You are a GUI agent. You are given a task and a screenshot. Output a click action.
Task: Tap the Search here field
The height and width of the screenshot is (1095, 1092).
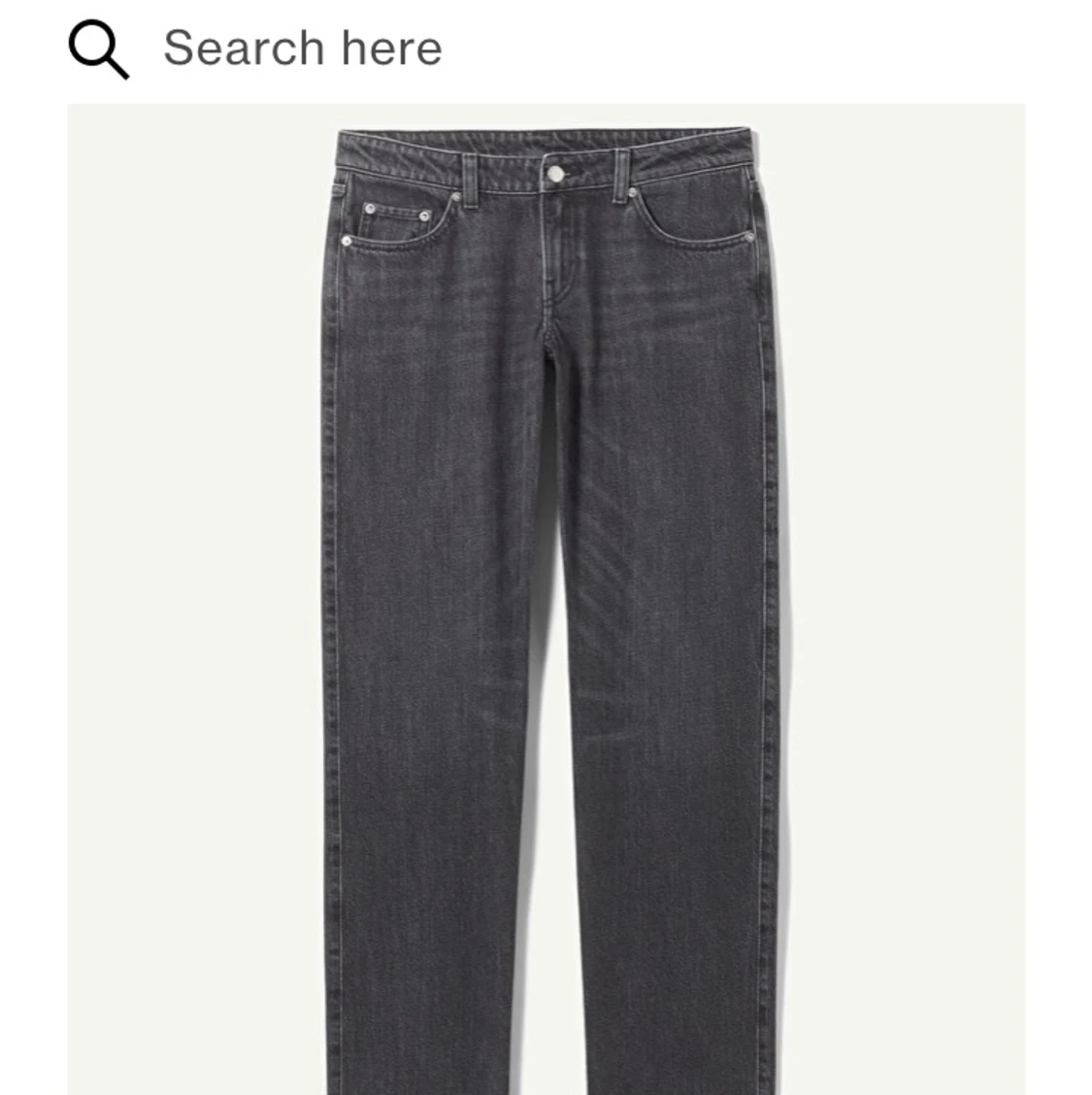coord(303,48)
